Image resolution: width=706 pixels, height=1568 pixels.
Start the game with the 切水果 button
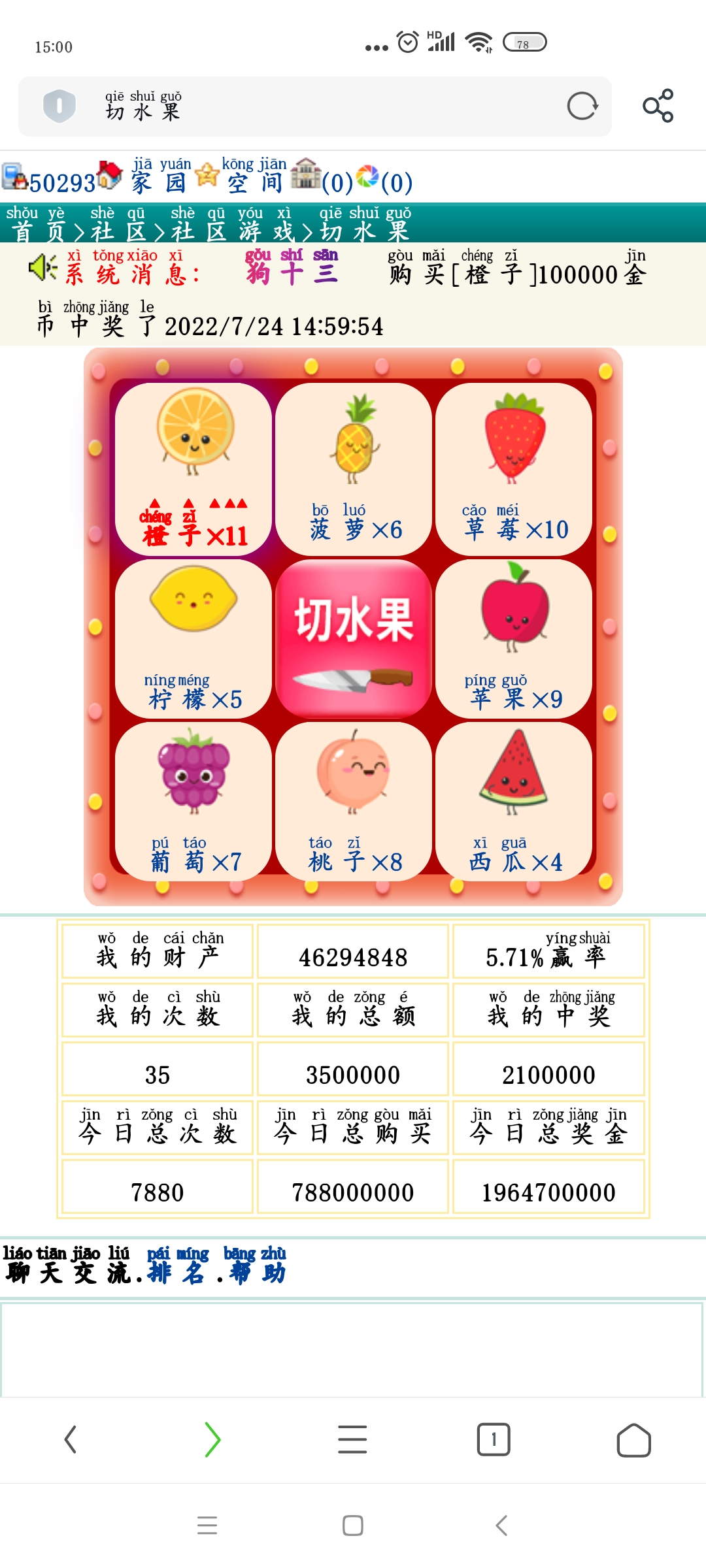(x=354, y=639)
